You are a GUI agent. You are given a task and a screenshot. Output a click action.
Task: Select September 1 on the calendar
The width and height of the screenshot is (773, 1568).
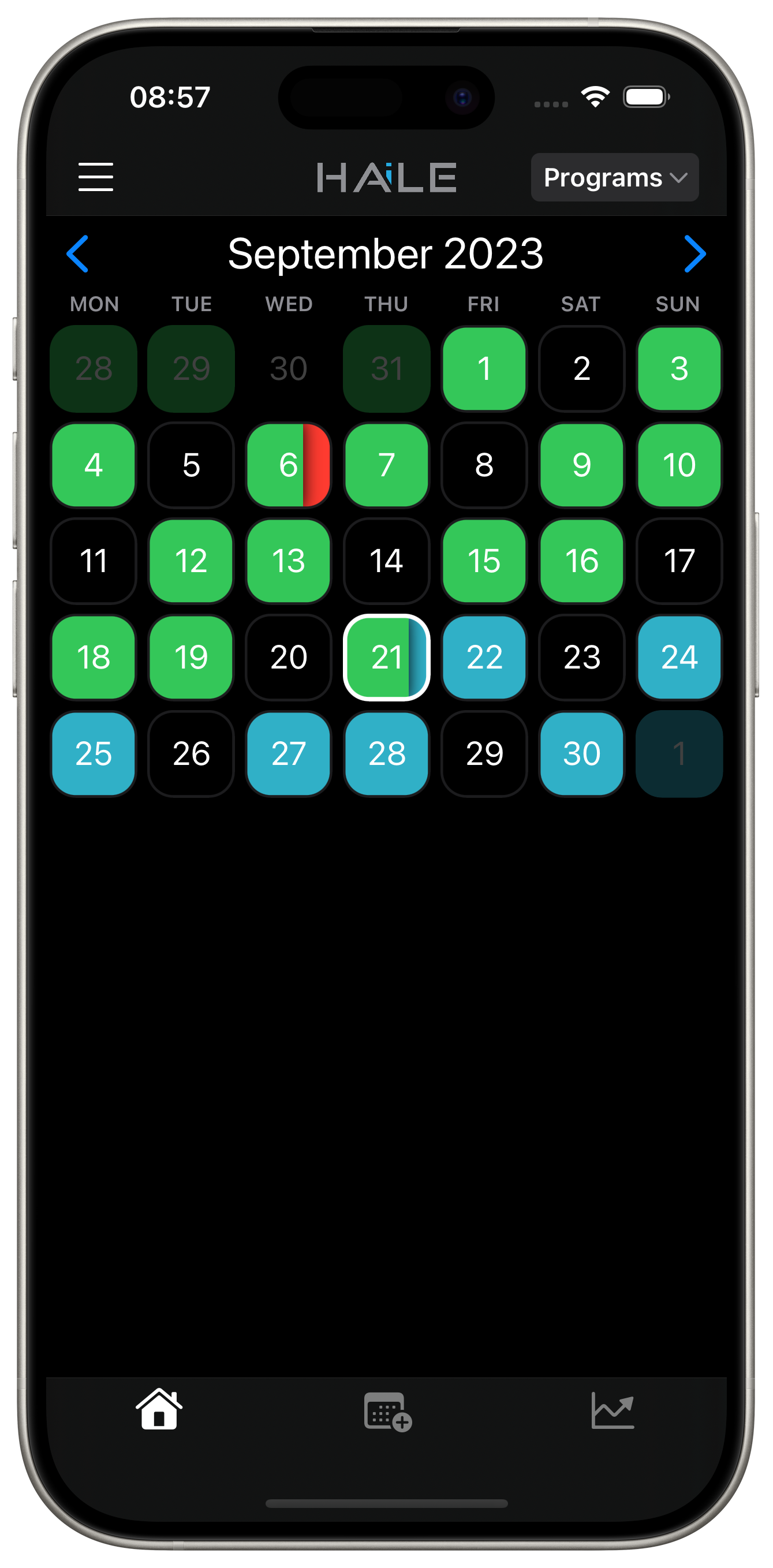point(484,369)
